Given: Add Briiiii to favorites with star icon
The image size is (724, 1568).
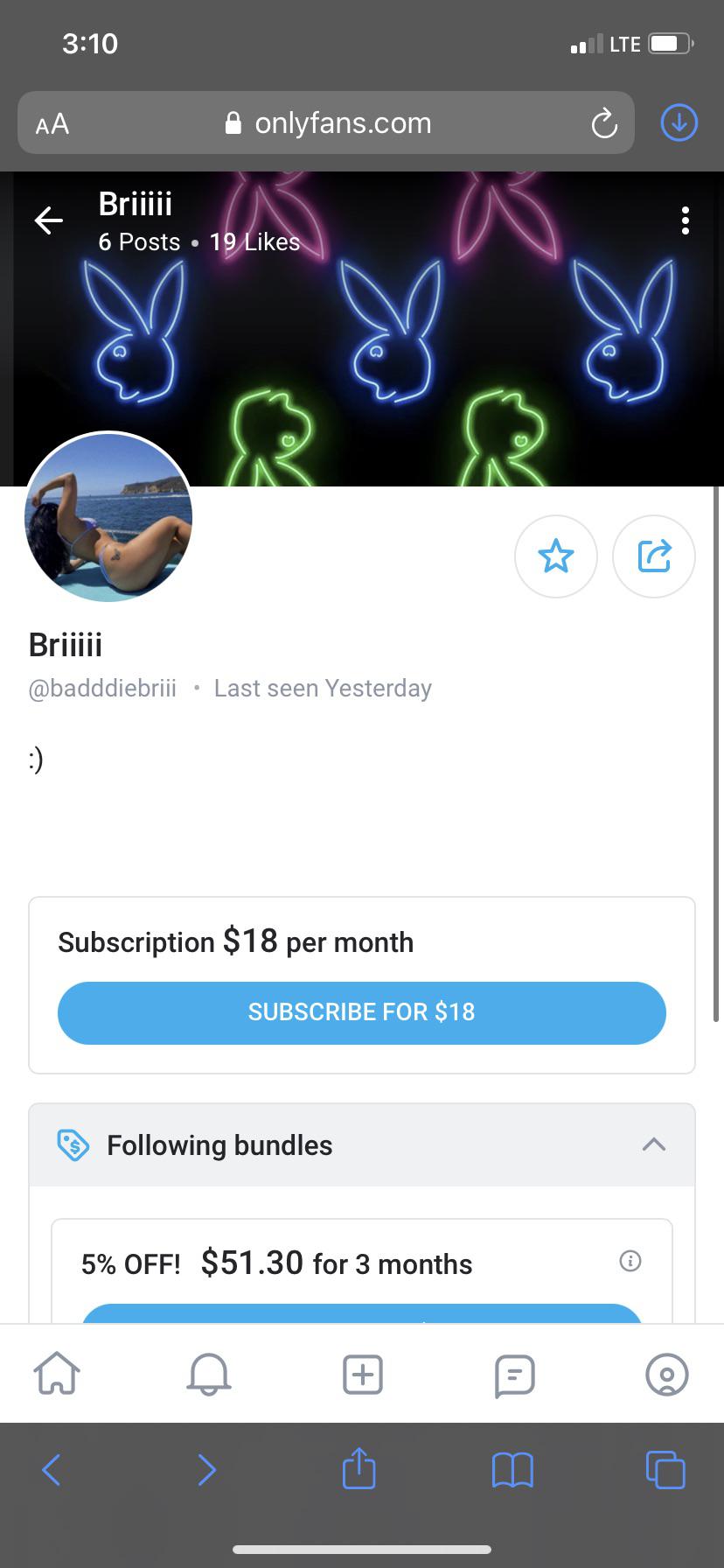Looking at the screenshot, I should pos(556,556).
